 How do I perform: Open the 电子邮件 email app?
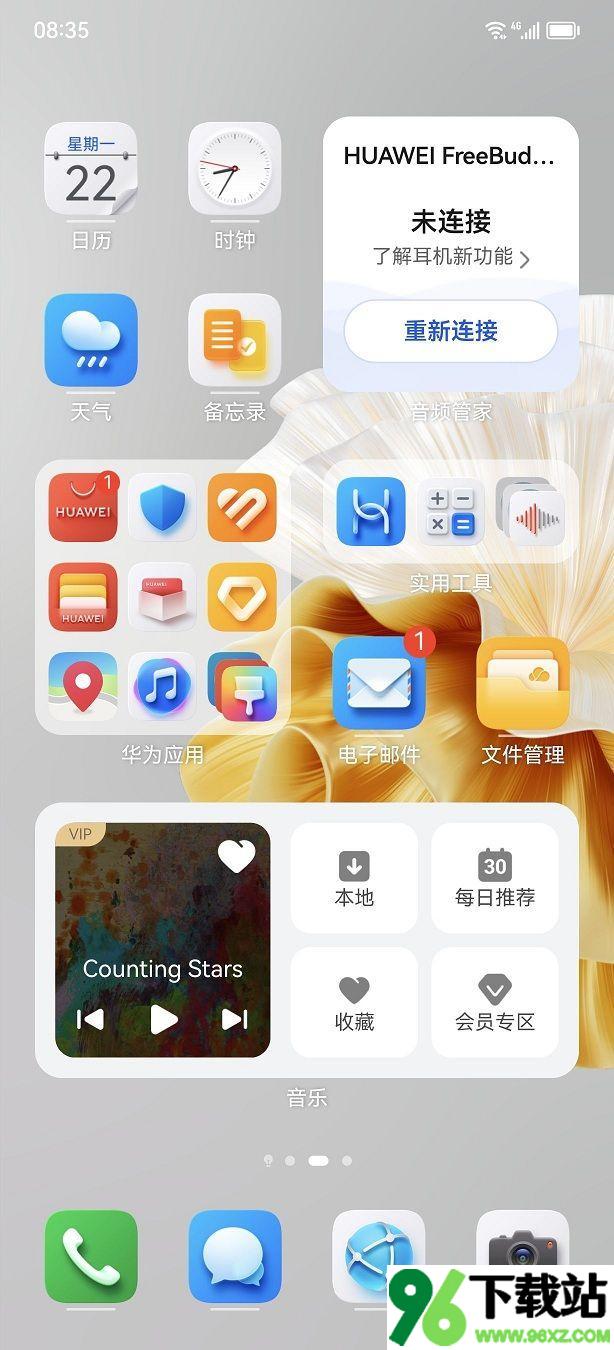click(379, 684)
